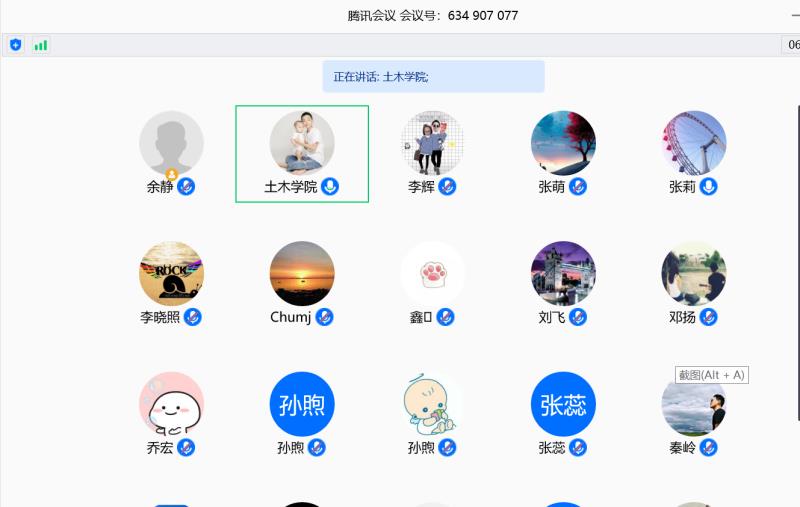800x507 pixels.
Task: Tap 乔宏's participant tile
Action: coord(171,404)
